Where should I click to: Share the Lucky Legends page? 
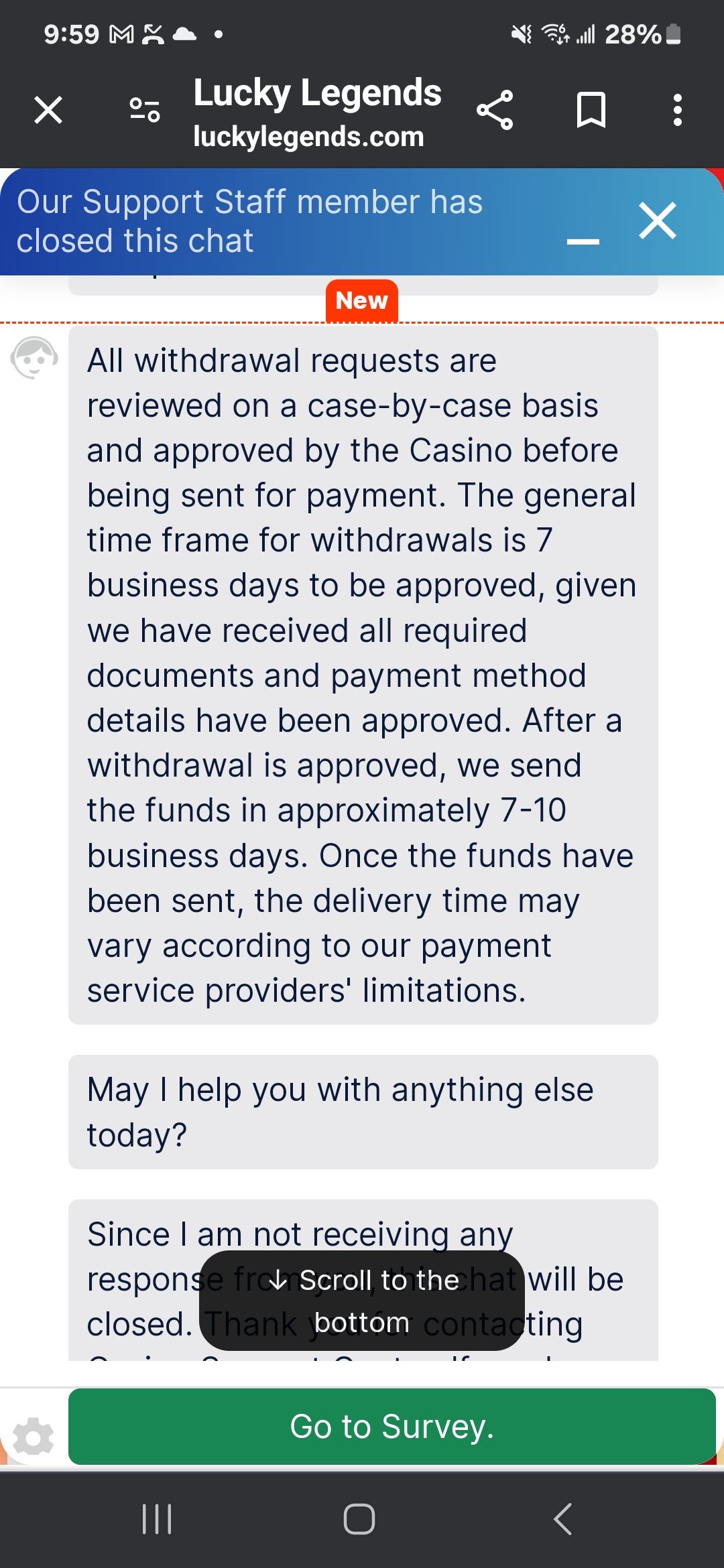495,110
